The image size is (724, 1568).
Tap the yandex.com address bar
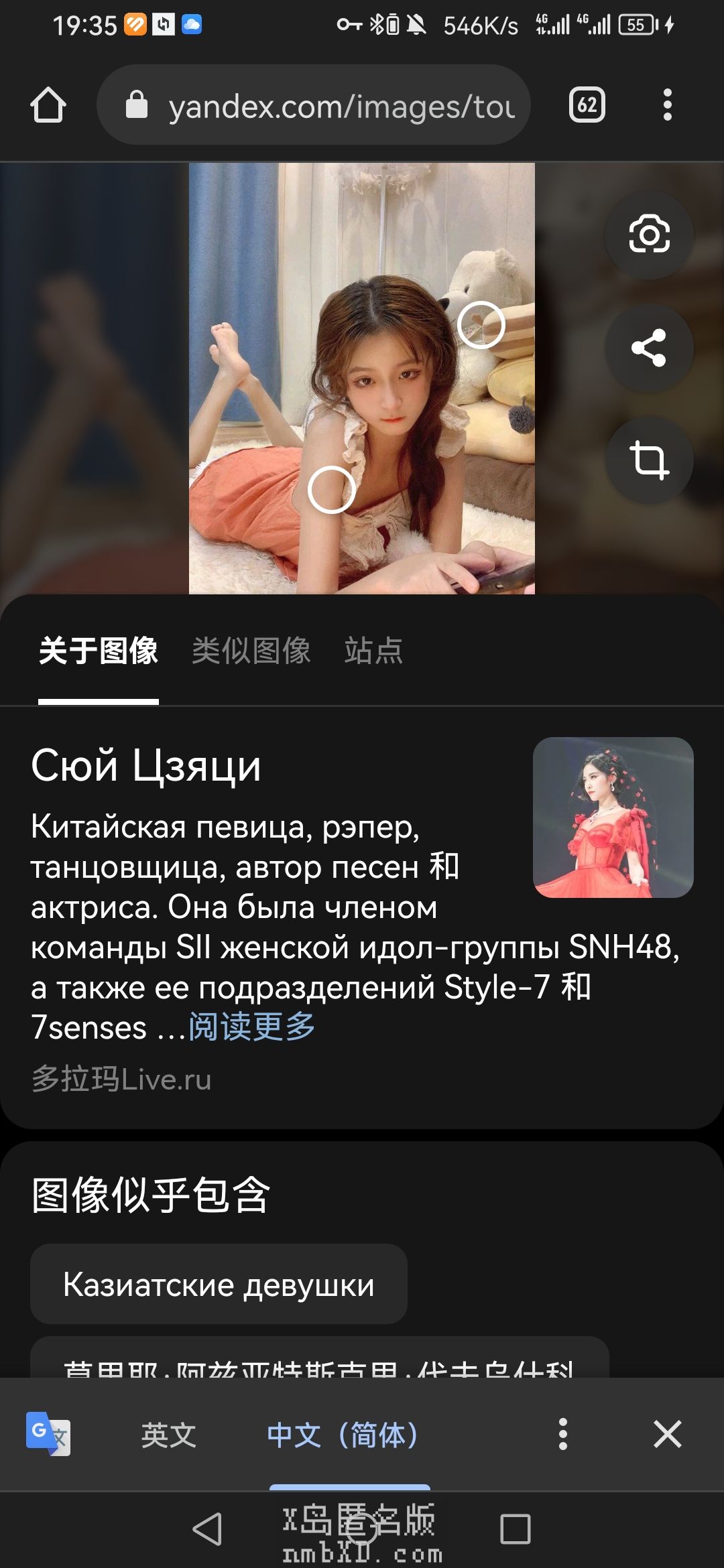pyautogui.click(x=314, y=105)
